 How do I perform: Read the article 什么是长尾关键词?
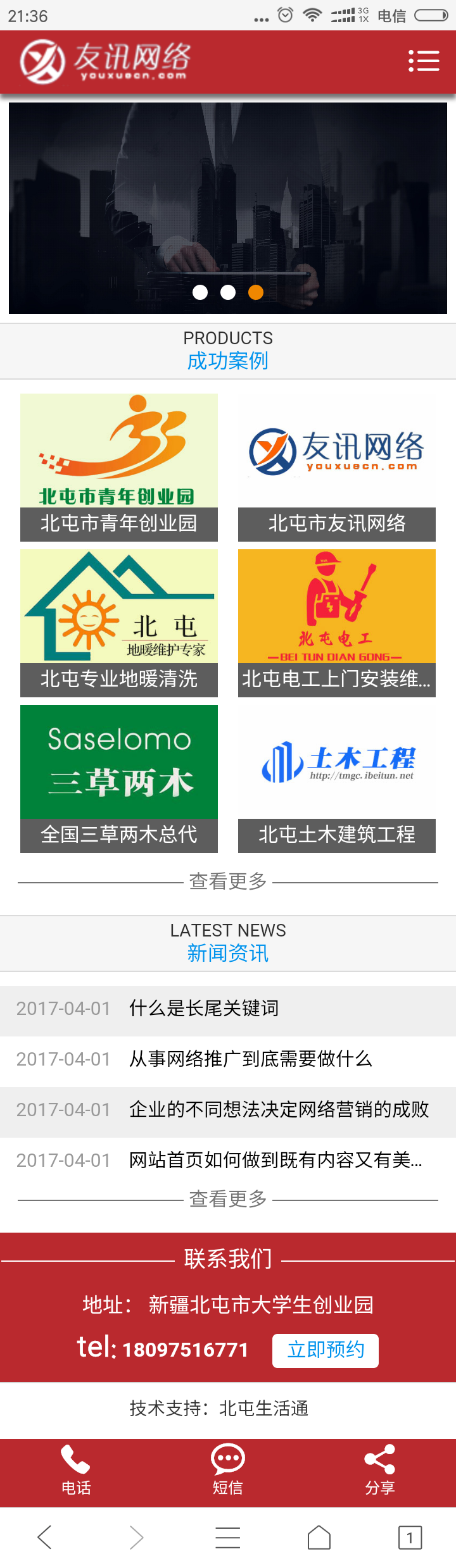pyautogui.click(x=204, y=1009)
